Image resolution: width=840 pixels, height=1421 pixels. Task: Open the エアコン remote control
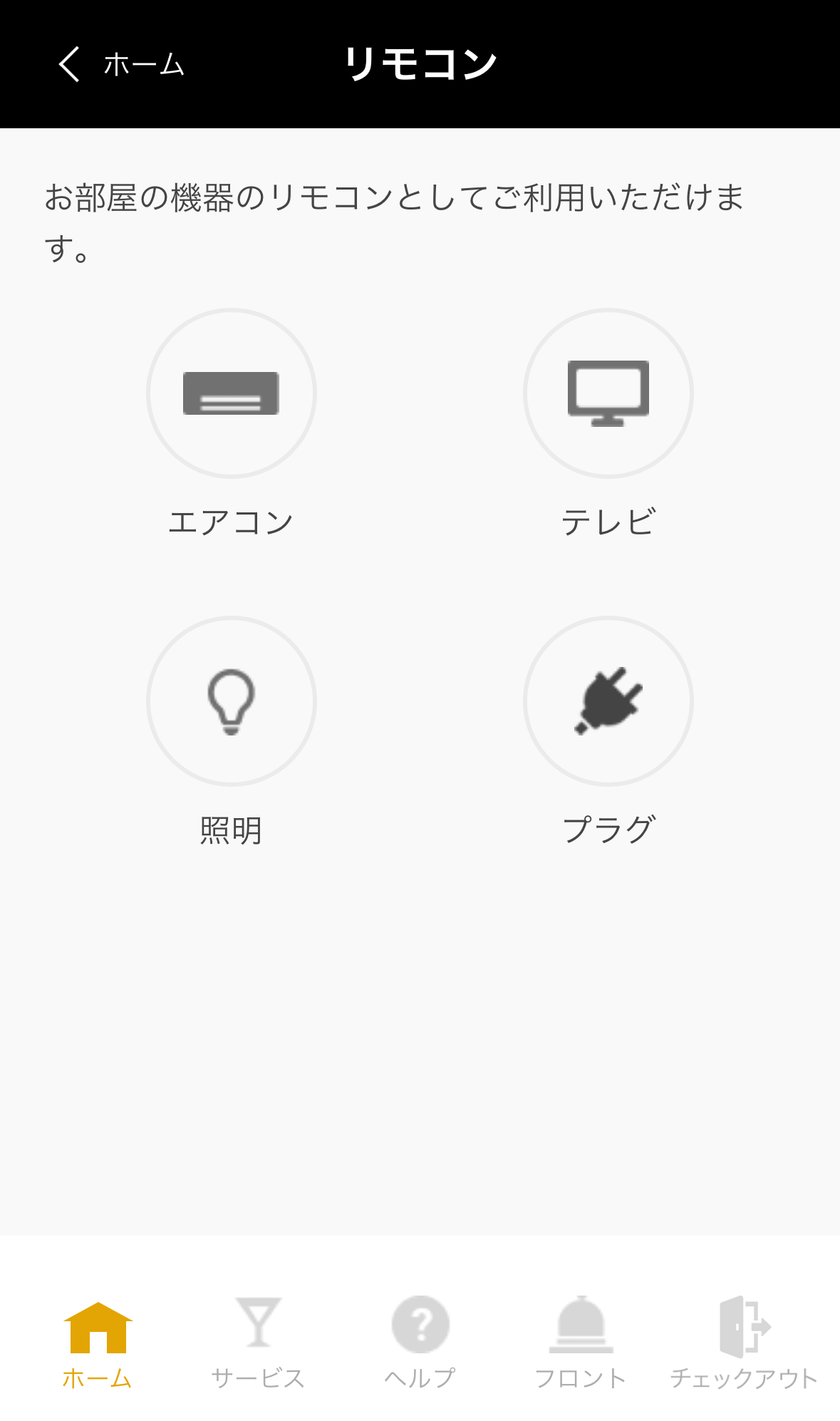click(x=231, y=393)
